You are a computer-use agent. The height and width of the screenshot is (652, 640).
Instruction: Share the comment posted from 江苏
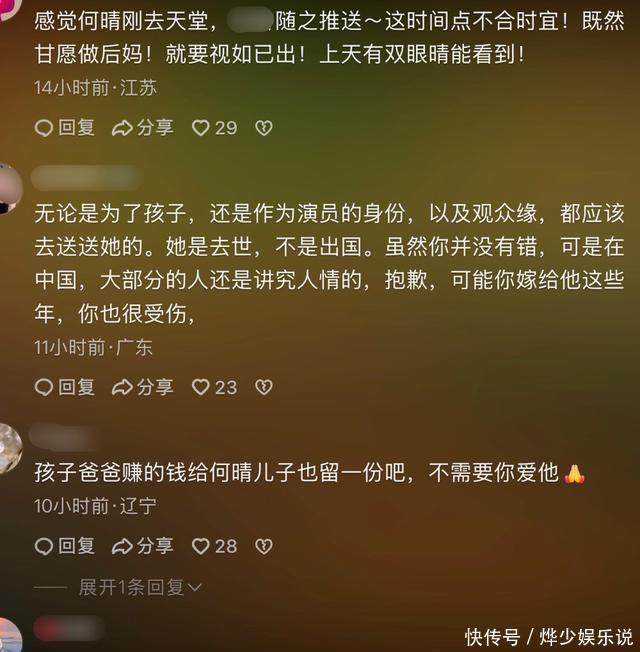(143, 127)
